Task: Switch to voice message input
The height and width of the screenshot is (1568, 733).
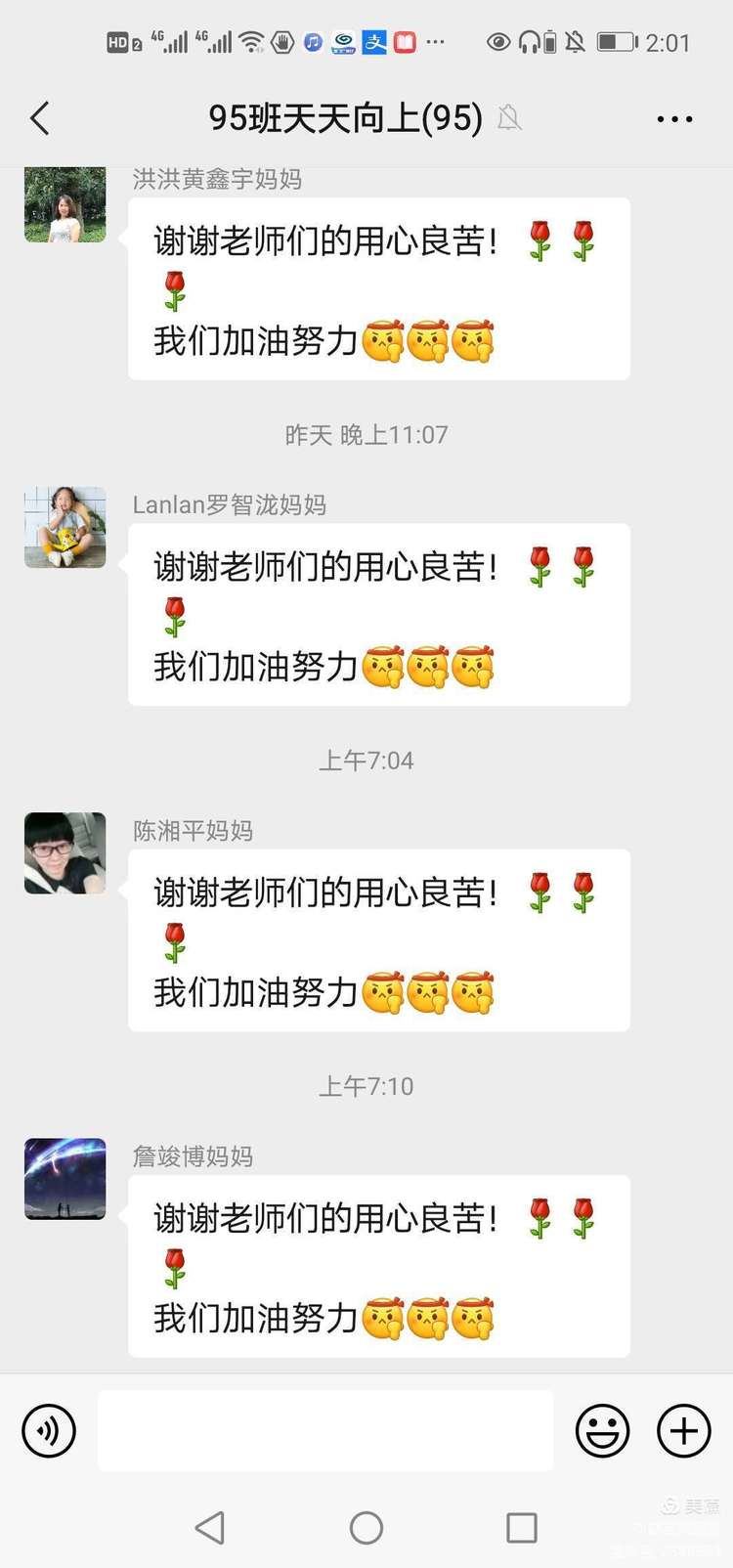Action: point(49,1430)
